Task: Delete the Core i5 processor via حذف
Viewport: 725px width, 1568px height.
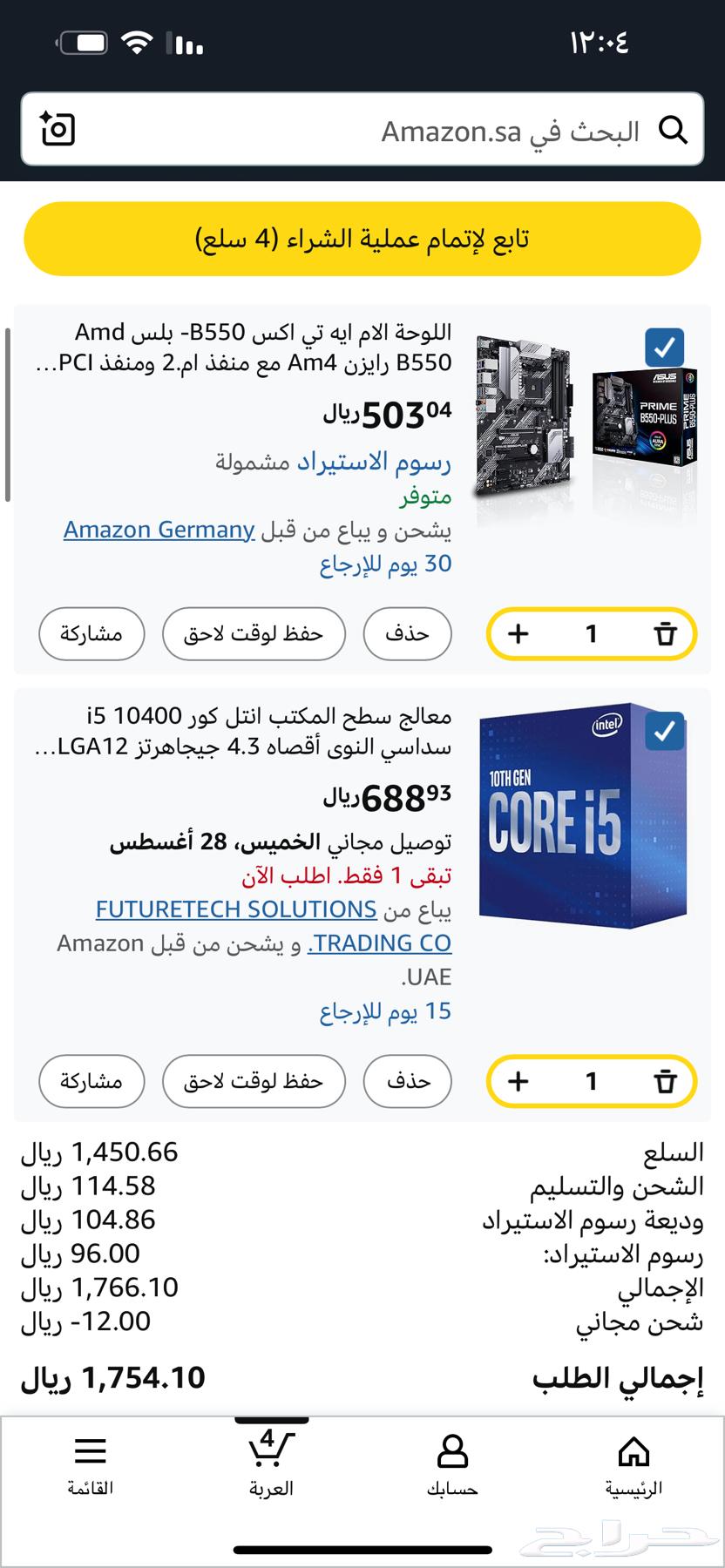Action: tap(408, 1081)
